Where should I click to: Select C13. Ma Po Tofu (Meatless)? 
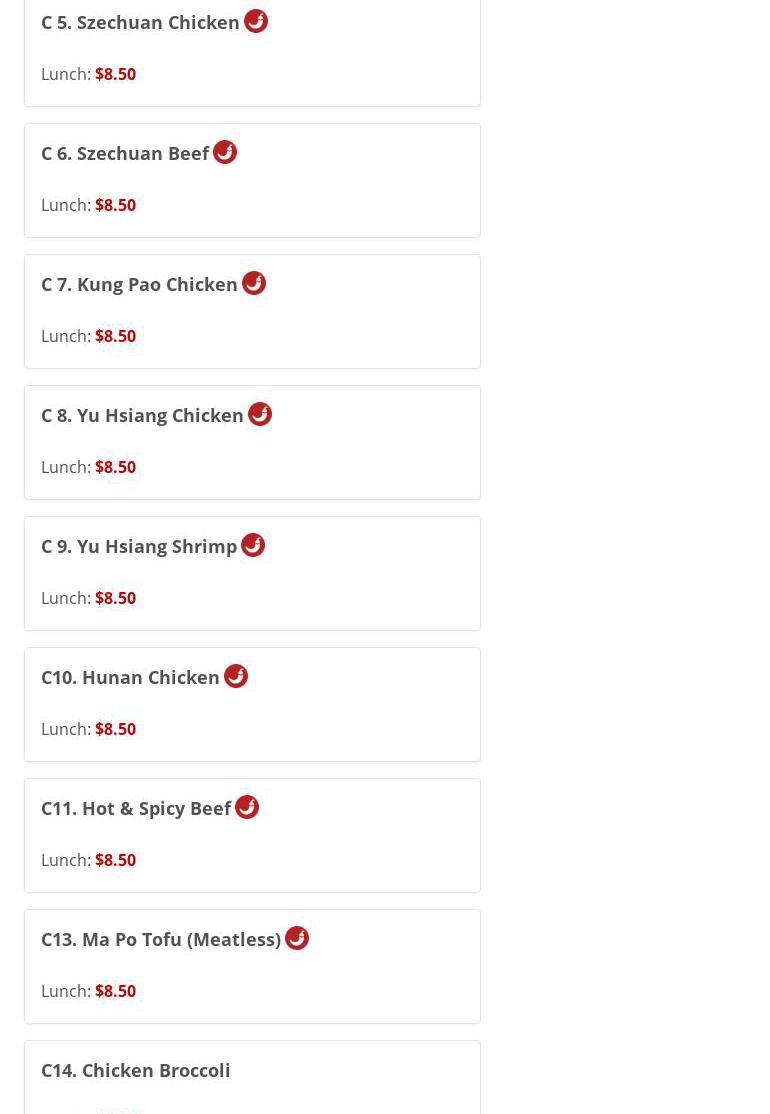(x=161, y=940)
